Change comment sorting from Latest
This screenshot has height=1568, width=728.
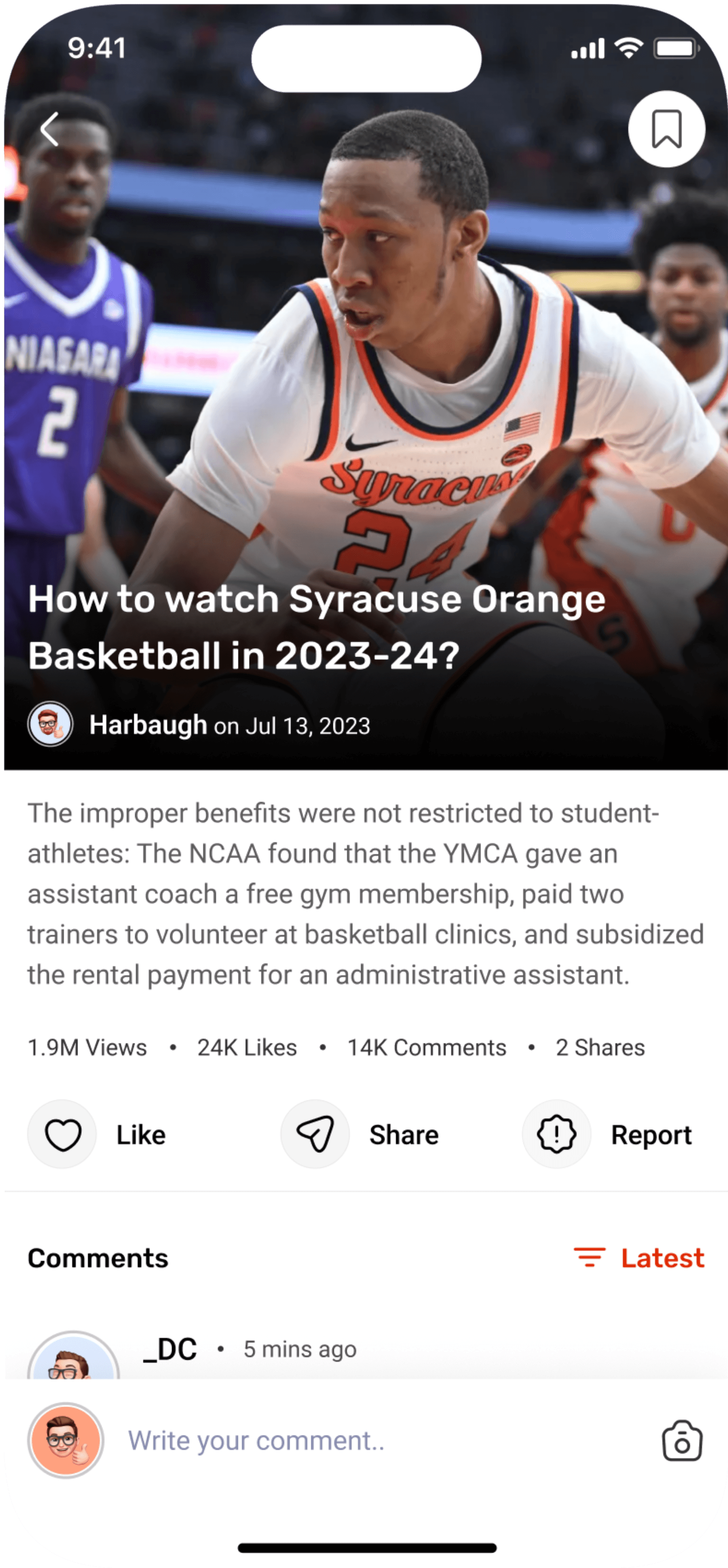[x=639, y=1257]
